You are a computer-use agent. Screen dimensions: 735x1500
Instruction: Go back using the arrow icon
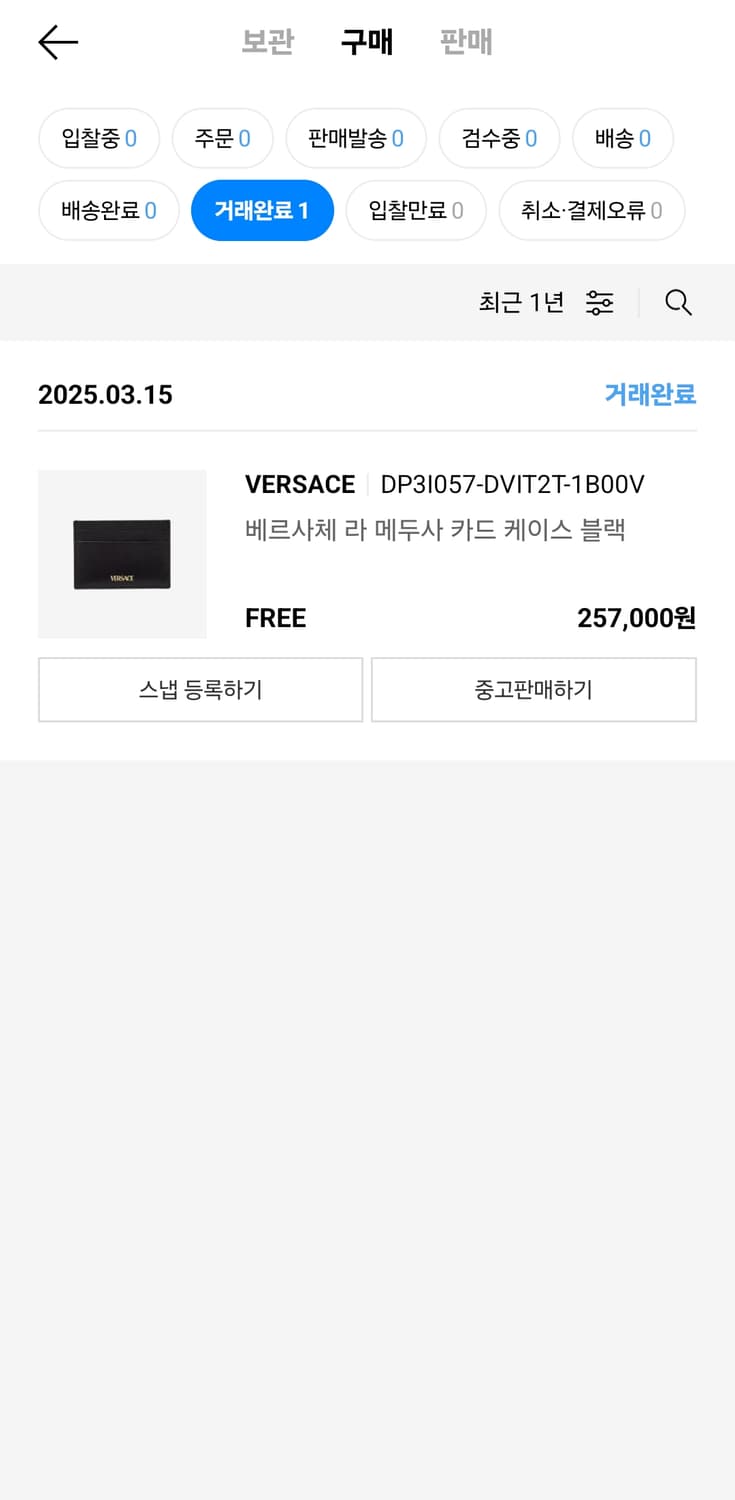point(58,42)
